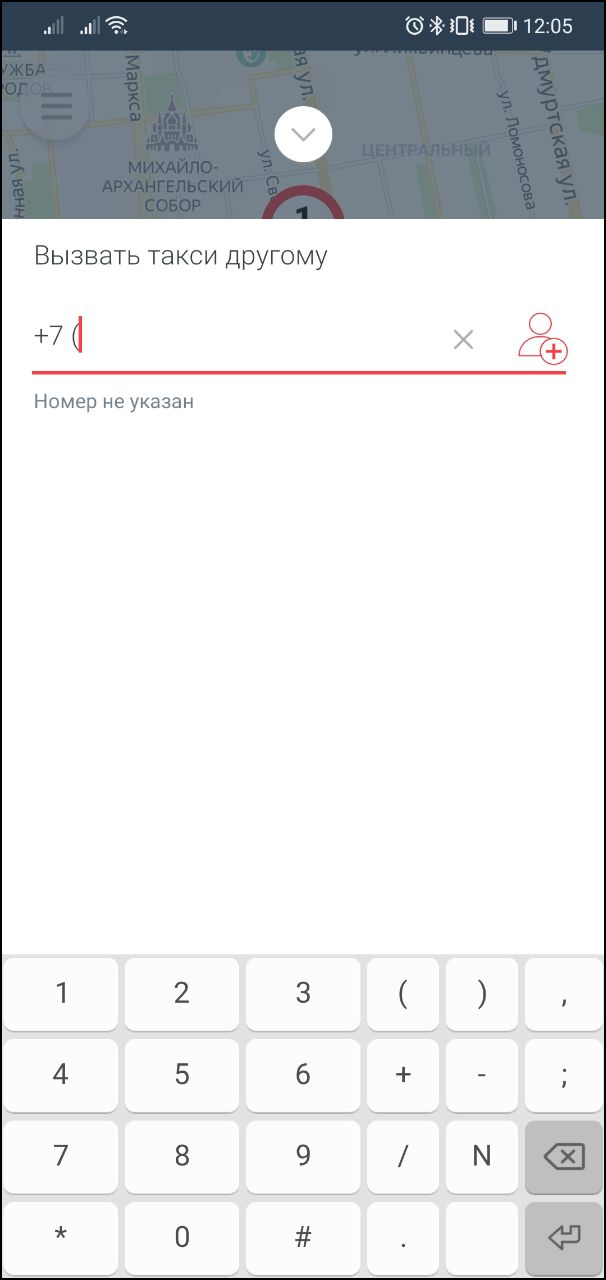Open the hamburger menu
This screenshot has width=606, height=1280.
pos(55,107)
